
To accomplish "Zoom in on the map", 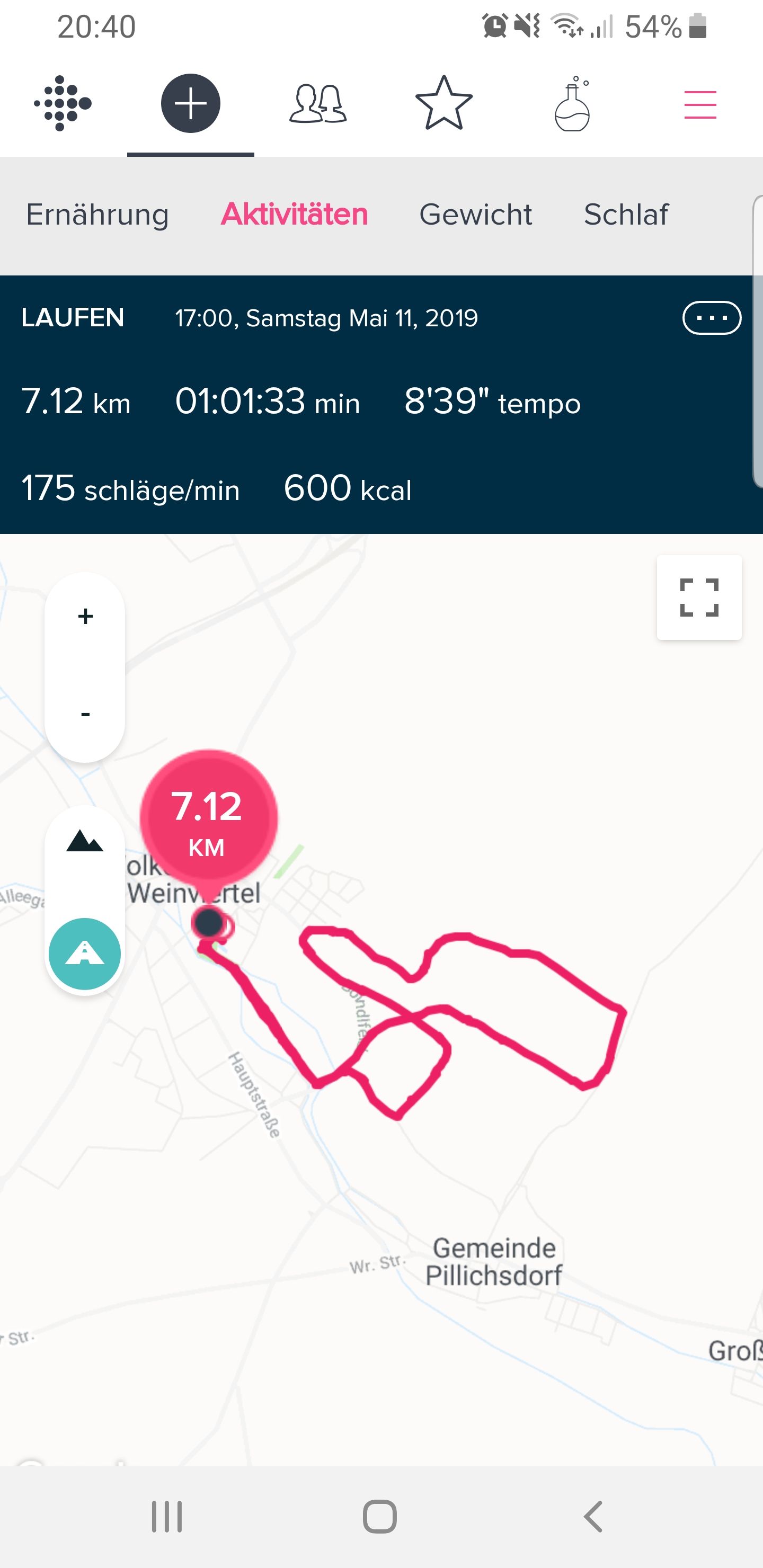I will tap(85, 616).
